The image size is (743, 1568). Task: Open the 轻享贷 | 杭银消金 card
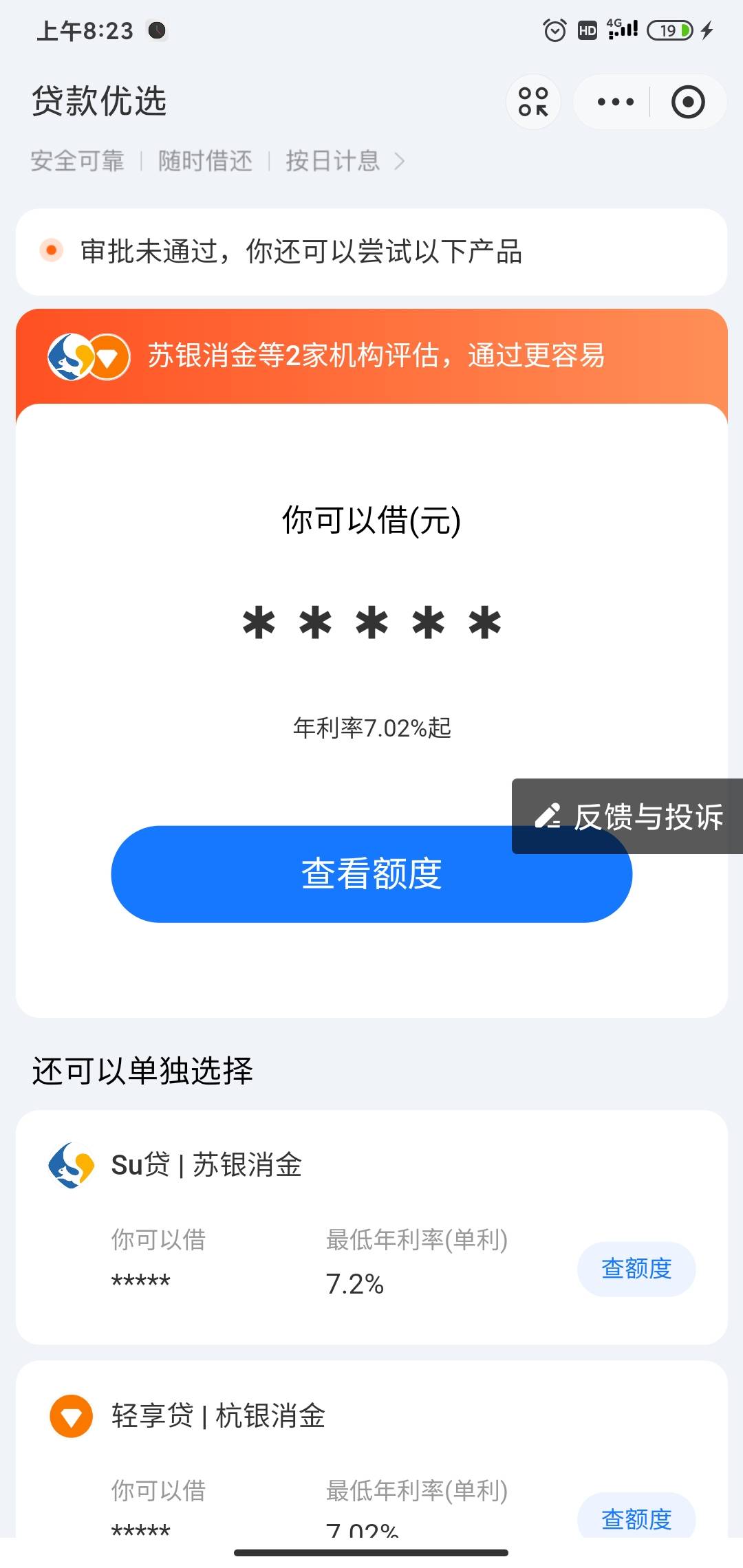[371, 1449]
